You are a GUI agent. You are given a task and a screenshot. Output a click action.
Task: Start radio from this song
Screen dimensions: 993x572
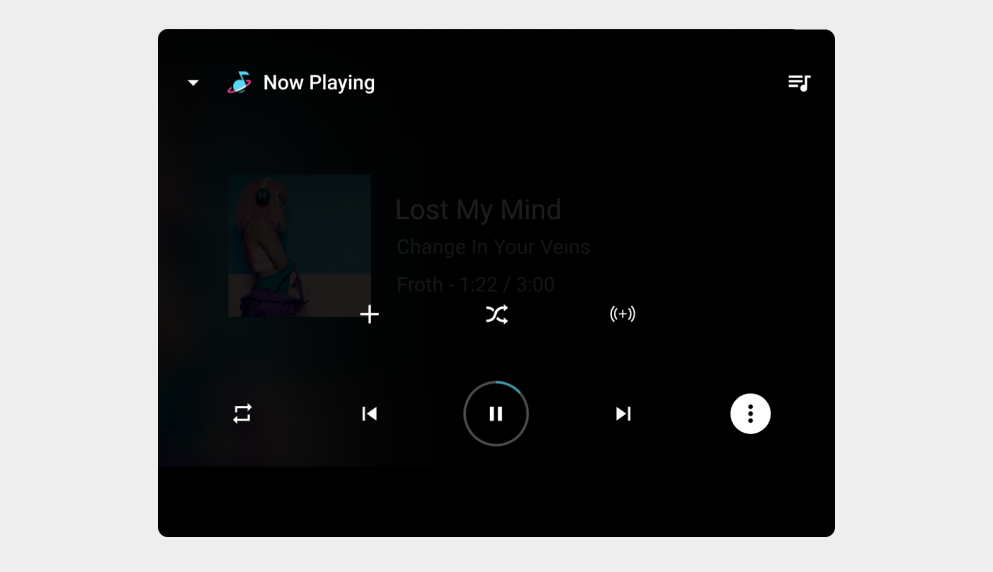pyautogui.click(x=622, y=315)
